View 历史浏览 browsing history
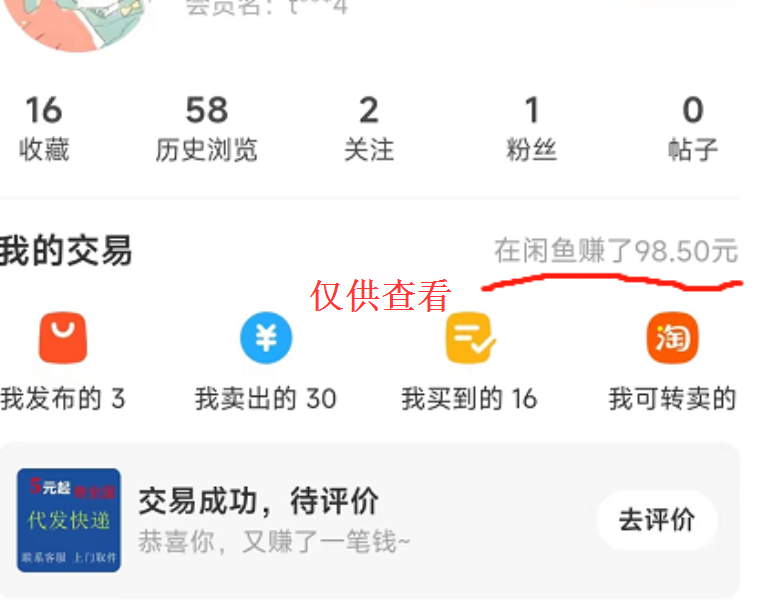Image resolution: width=762 pixels, height=600 pixels. pos(206,128)
